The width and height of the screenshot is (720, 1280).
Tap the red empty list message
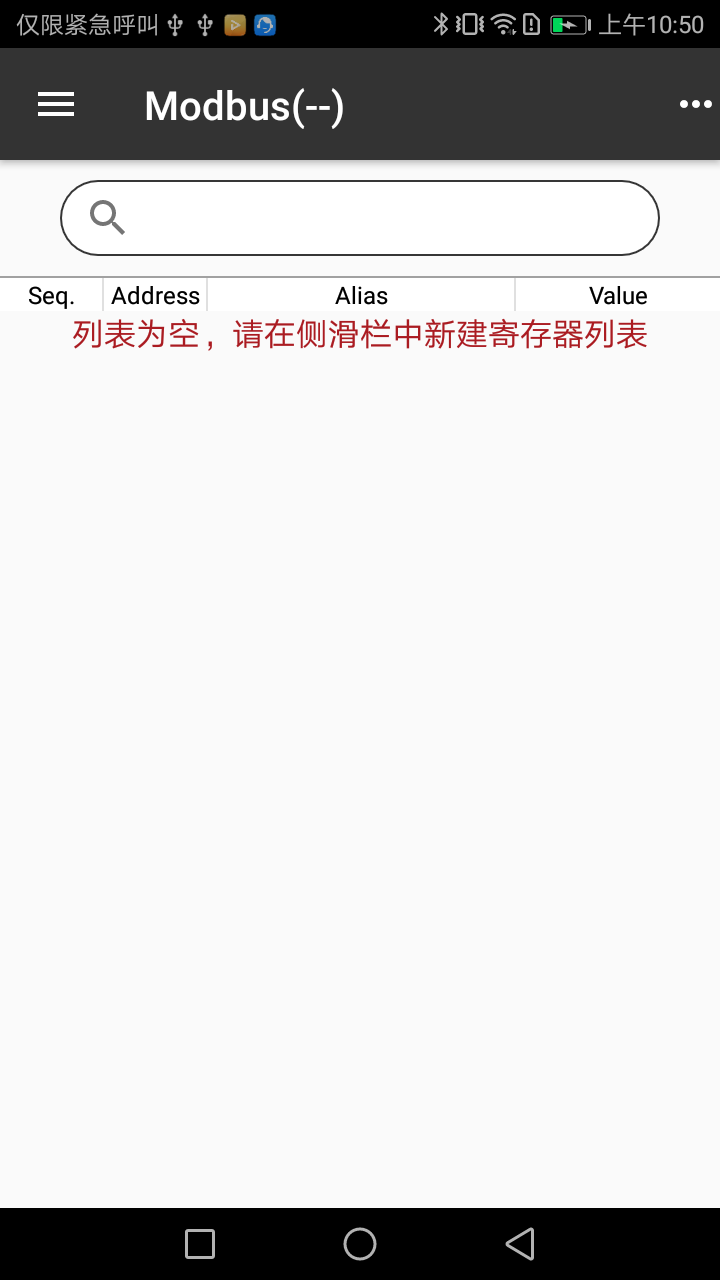pyautogui.click(x=360, y=335)
